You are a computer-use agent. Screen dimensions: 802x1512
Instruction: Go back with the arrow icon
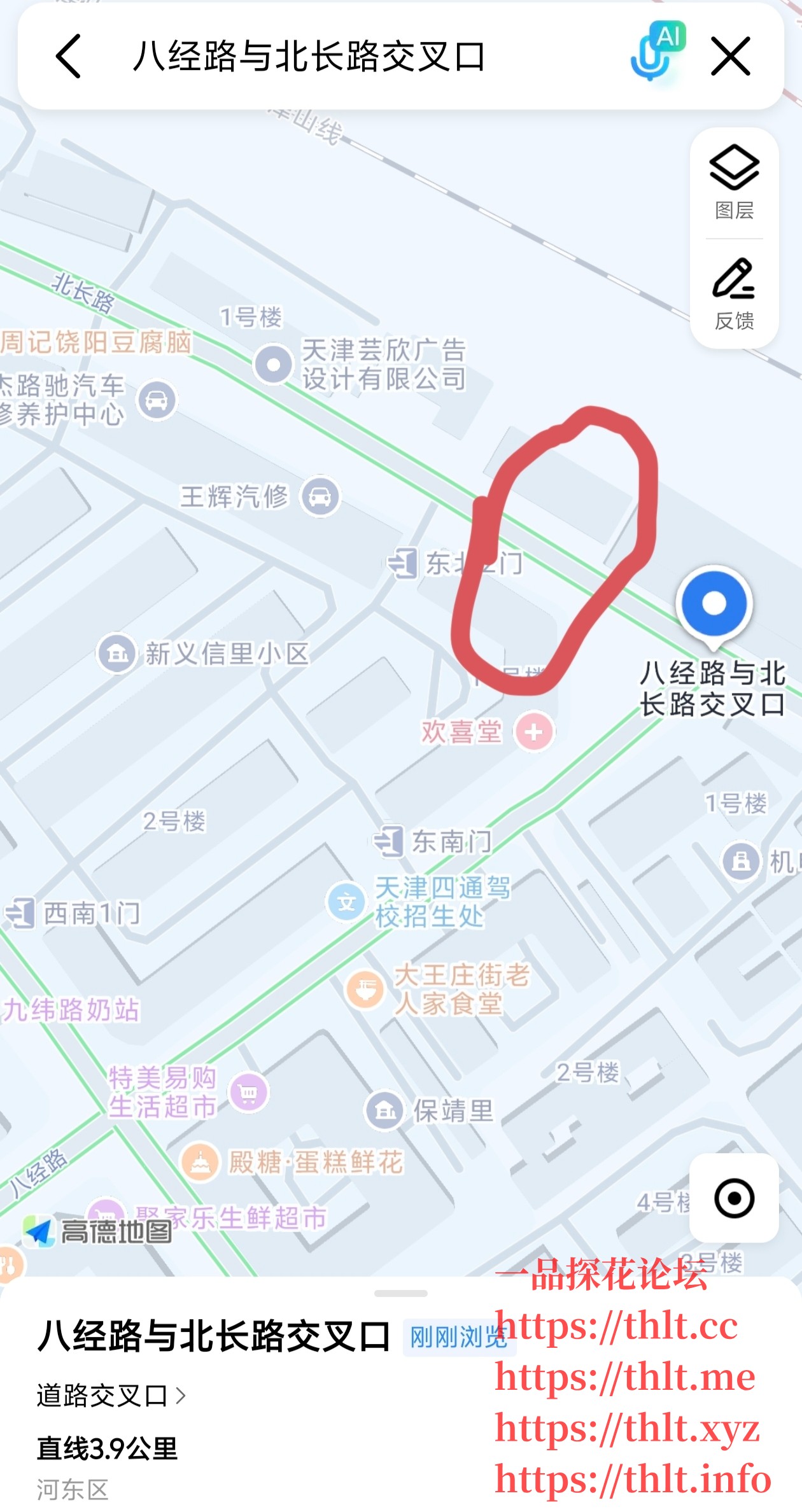point(69,57)
